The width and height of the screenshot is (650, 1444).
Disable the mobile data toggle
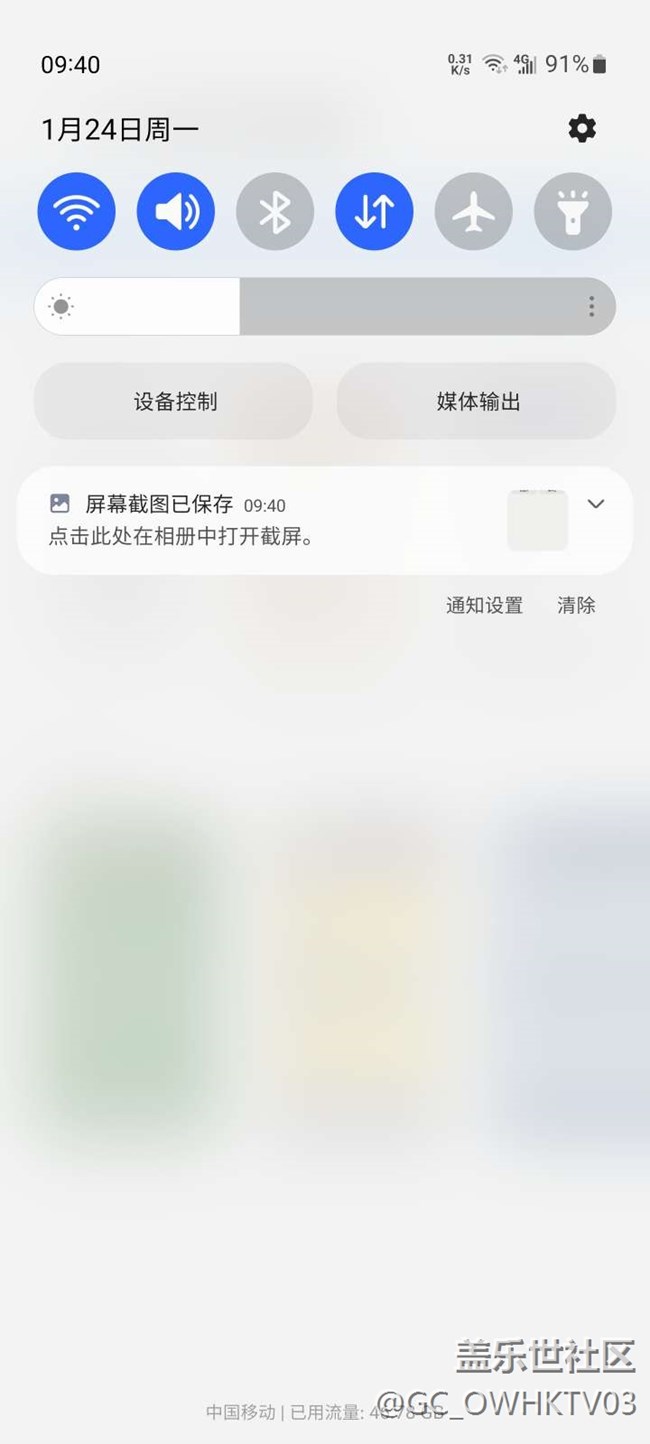pyautogui.click(x=374, y=211)
